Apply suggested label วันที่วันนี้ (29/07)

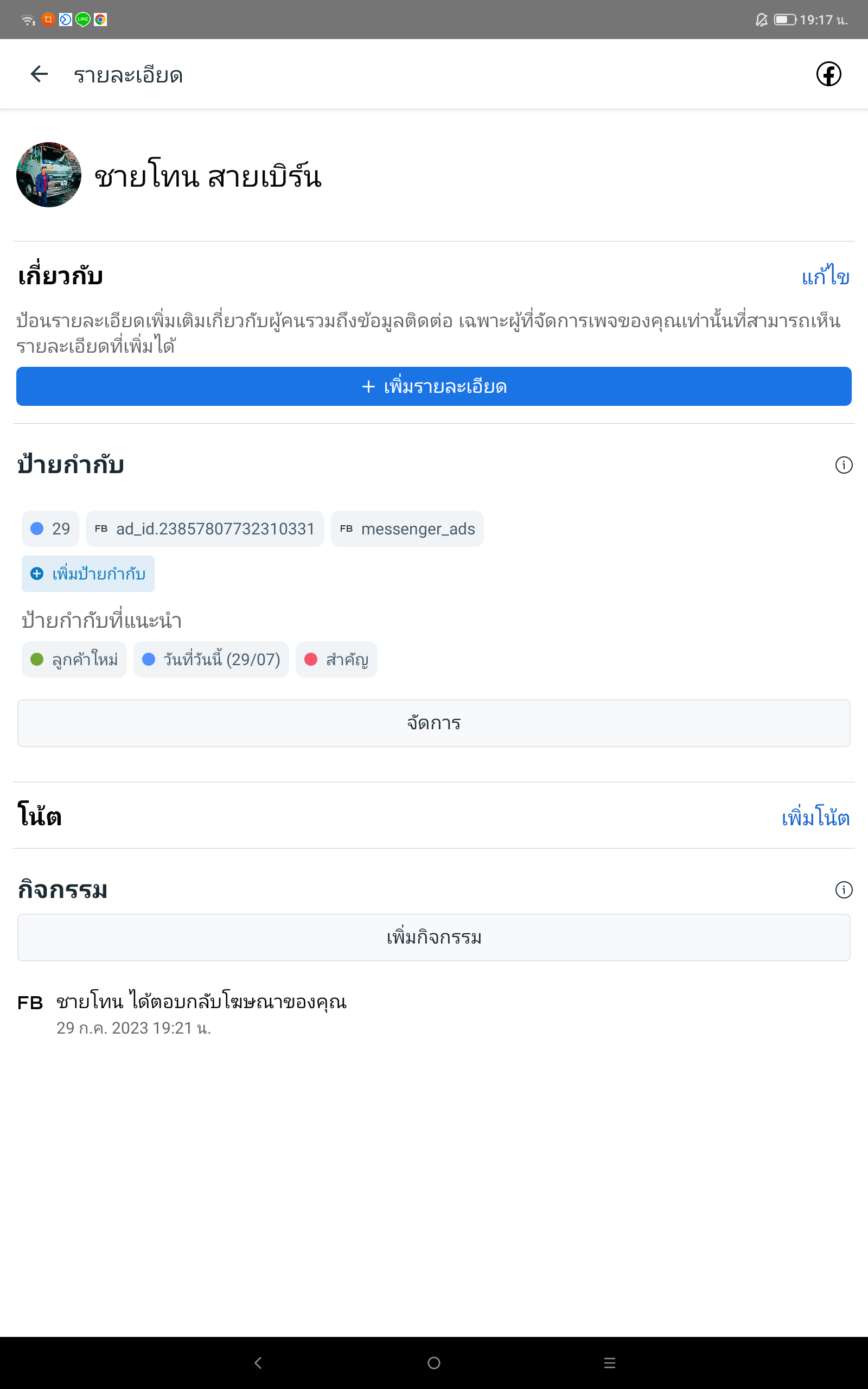click(x=211, y=659)
